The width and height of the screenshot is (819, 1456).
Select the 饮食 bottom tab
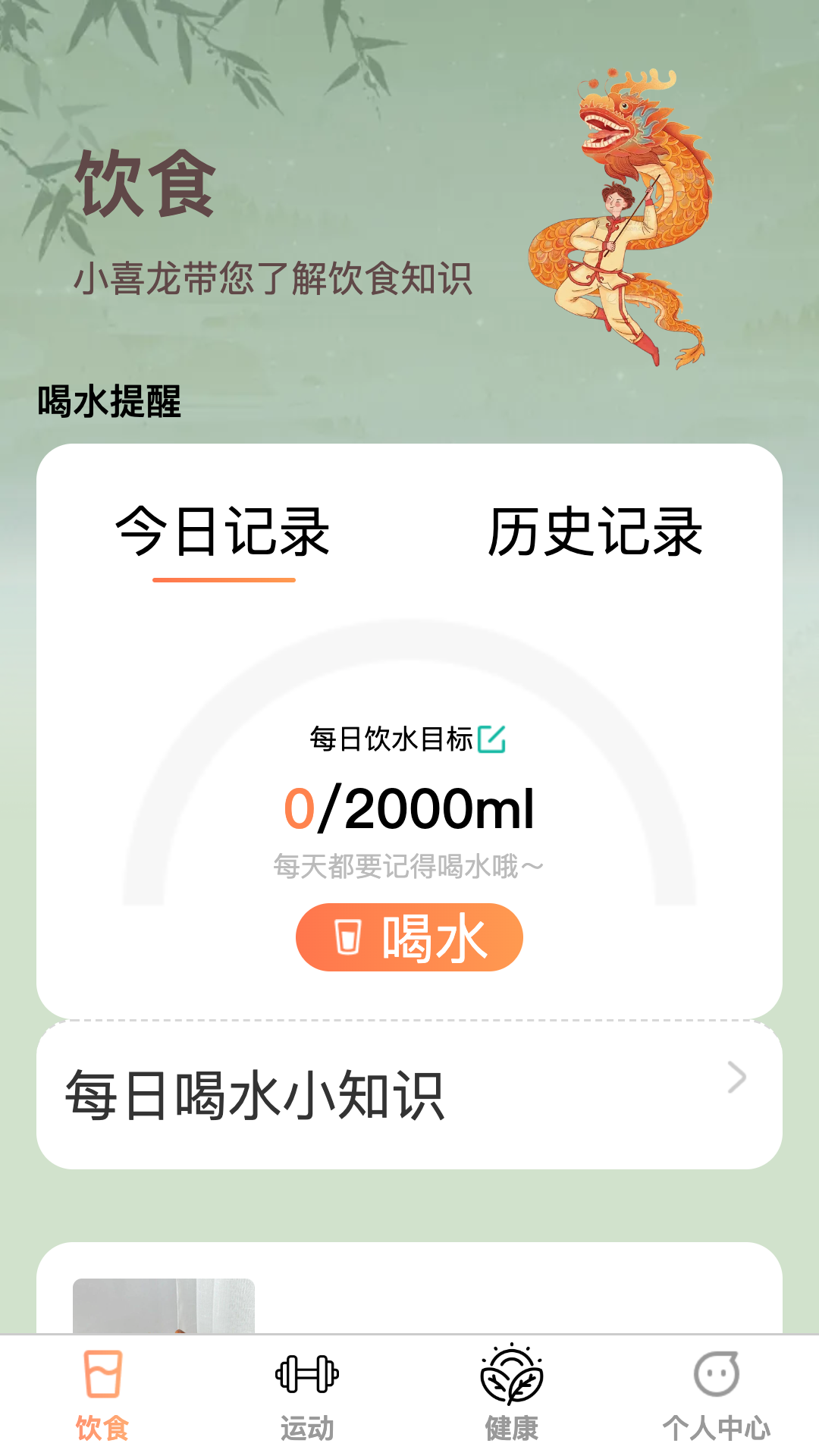click(102, 1394)
